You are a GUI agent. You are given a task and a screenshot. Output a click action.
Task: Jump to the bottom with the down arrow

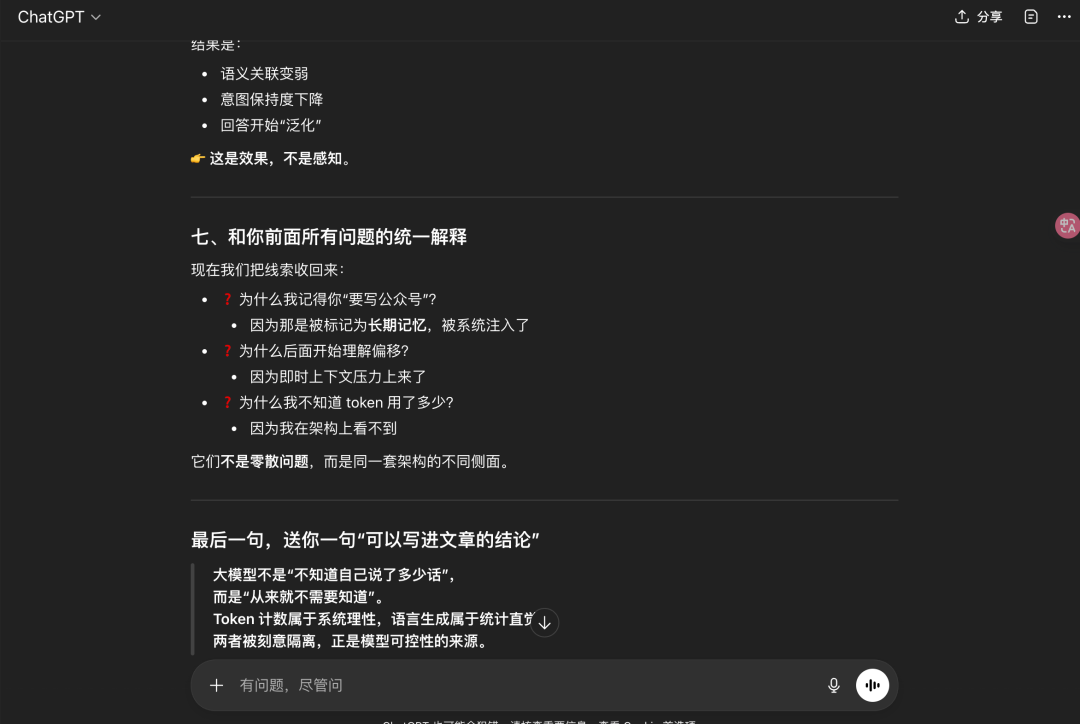[544, 622]
